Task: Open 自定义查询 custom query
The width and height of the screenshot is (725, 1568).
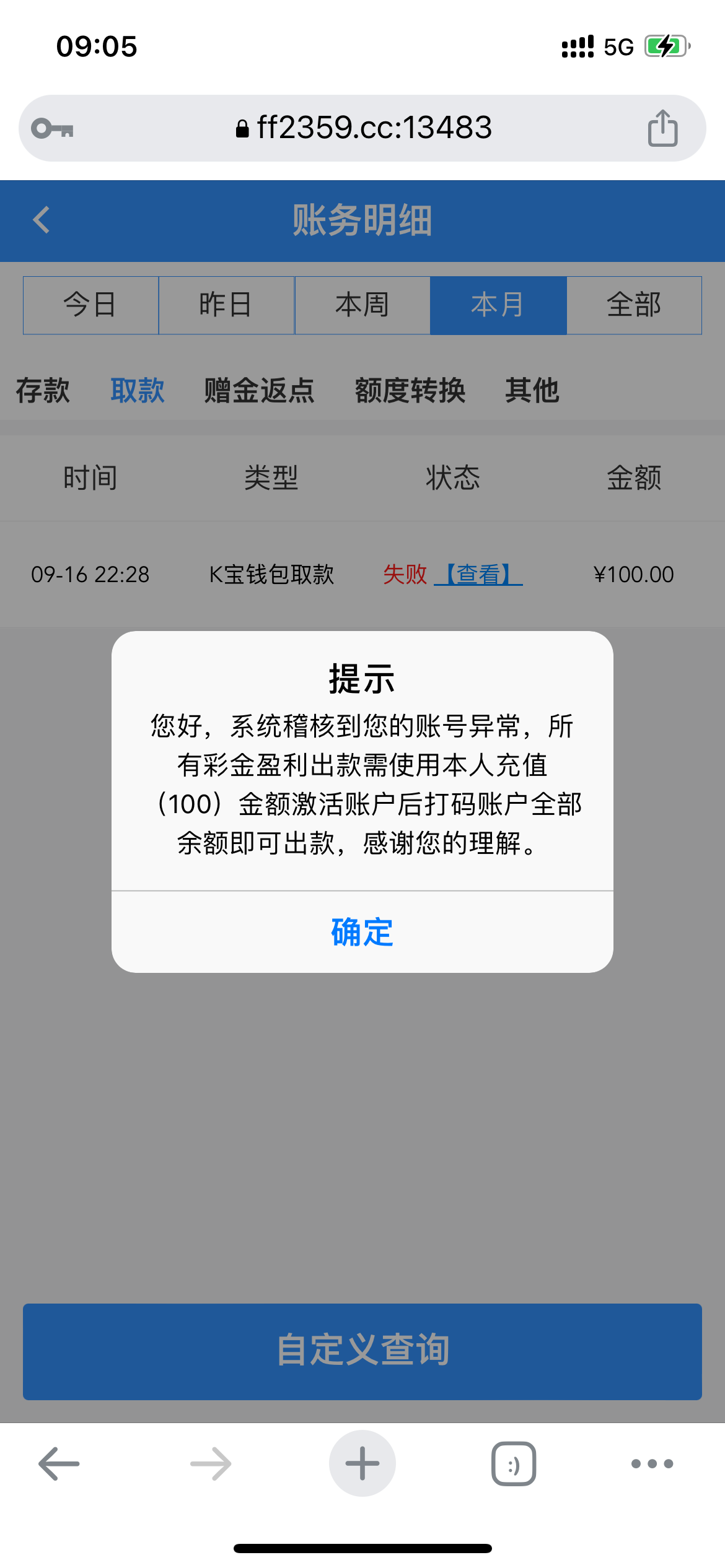Action: [x=362, y=1351]
